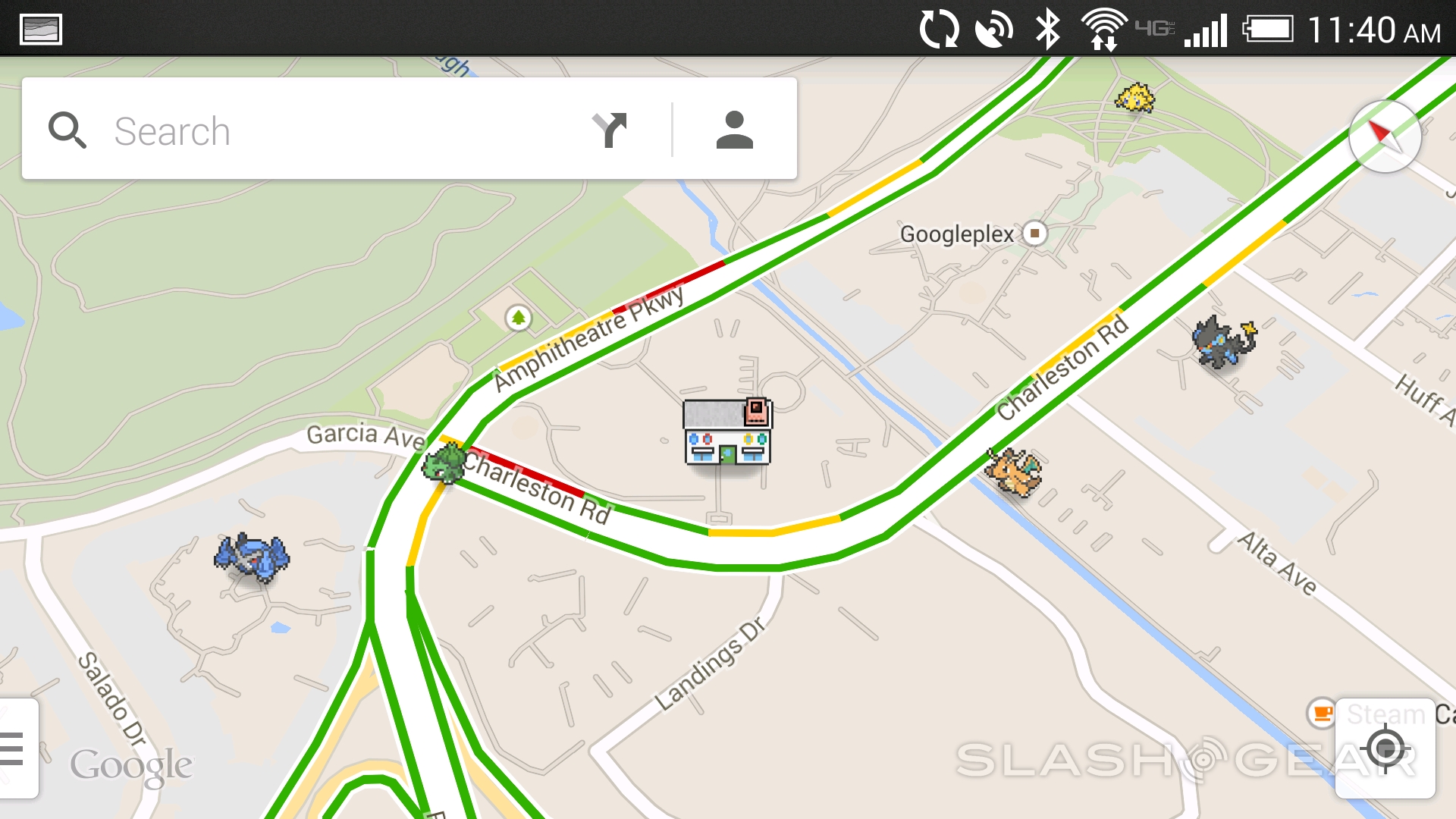Image resolution: width=1456 pixels, height=819 pixels.
Task: Tap the Pokémon Center building on the map
Action: tap(727, 431)
